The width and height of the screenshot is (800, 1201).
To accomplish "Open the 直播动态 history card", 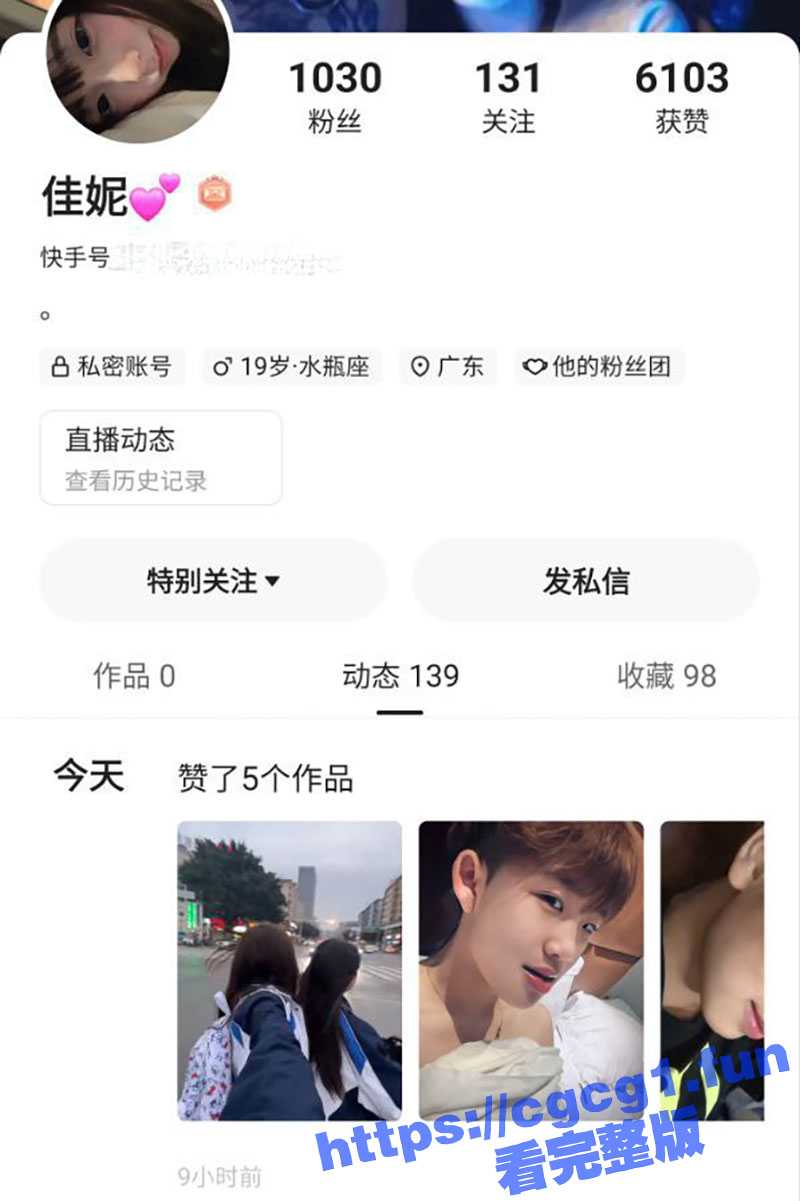I will click(160, 458).
